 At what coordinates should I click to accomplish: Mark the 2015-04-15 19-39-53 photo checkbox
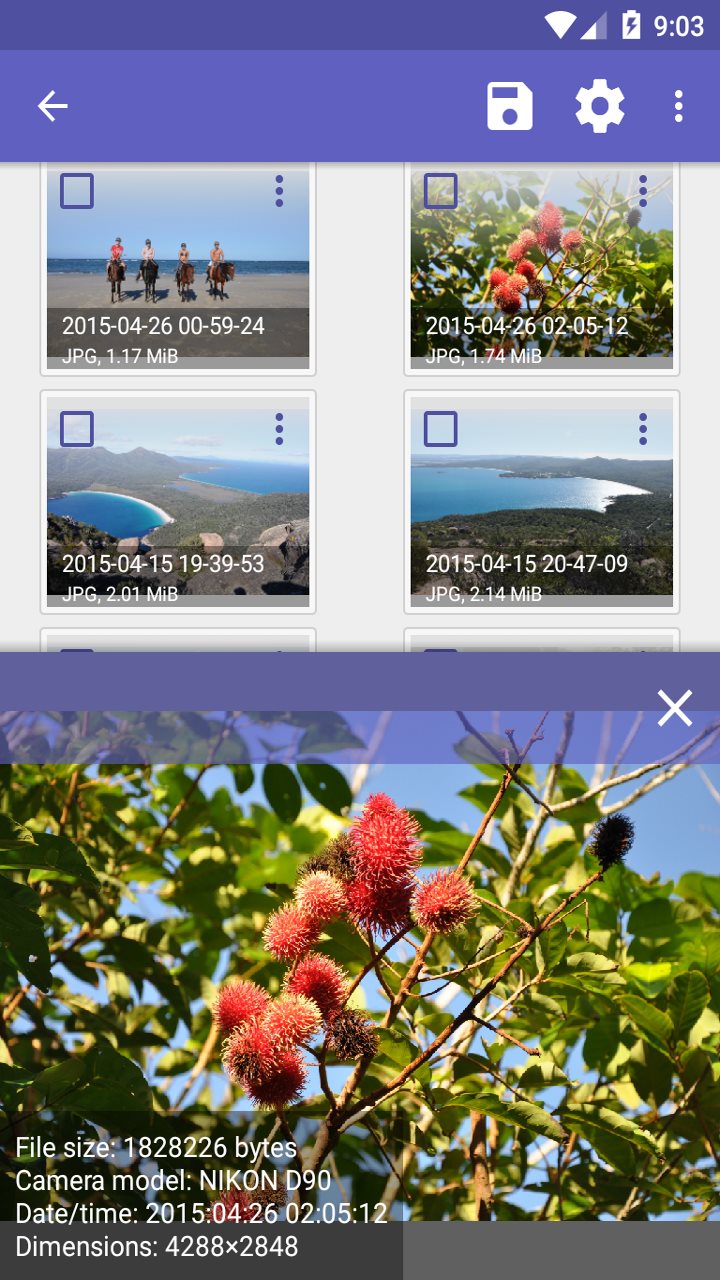(x=77, y=429)
